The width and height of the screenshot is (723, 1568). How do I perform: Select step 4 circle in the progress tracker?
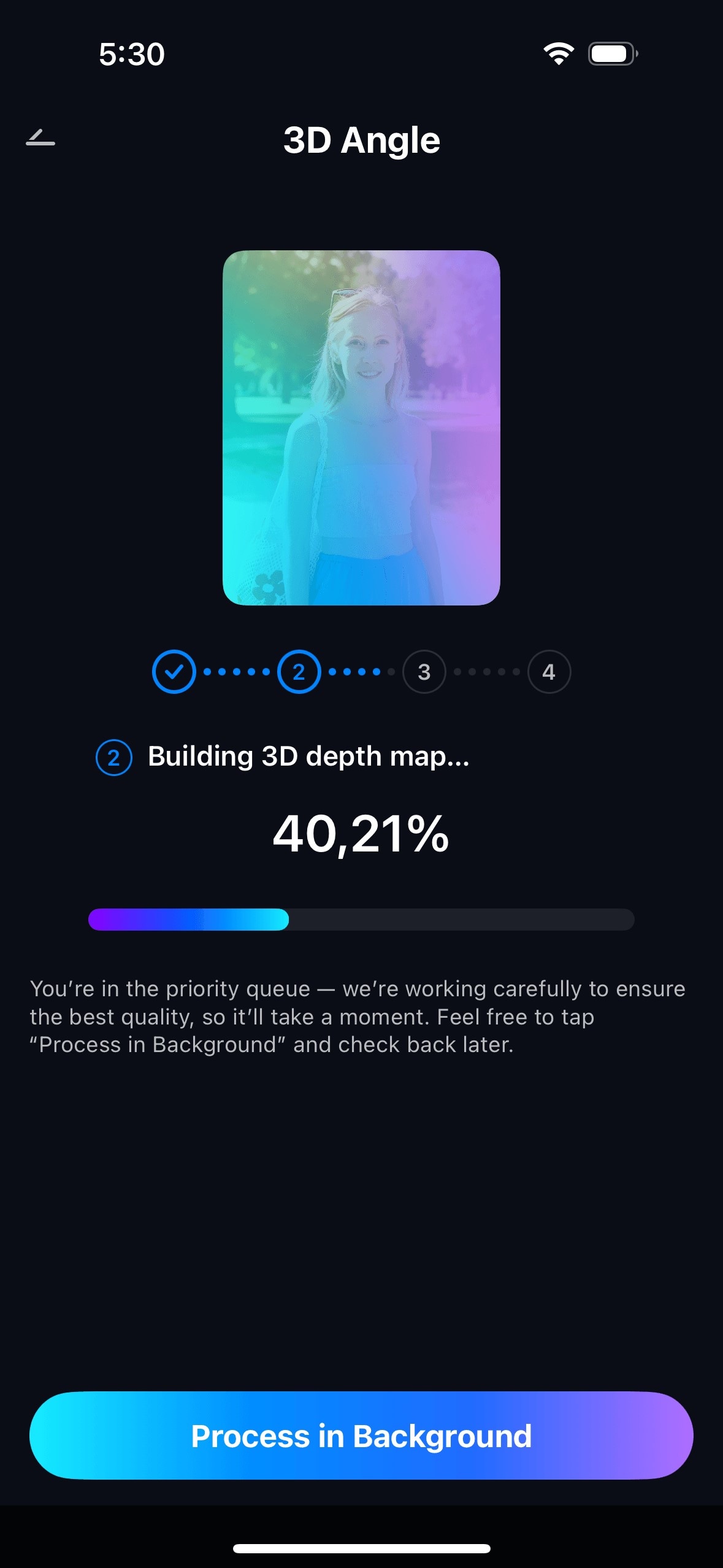point(548,671)
